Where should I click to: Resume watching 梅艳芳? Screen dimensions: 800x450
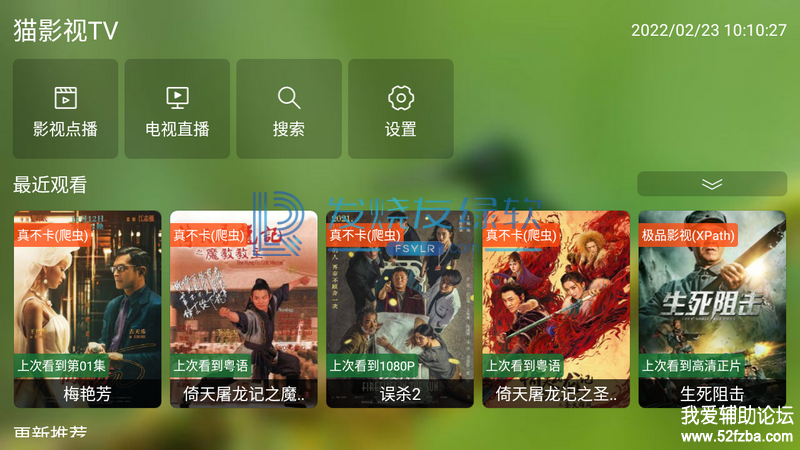pos(87,309)
